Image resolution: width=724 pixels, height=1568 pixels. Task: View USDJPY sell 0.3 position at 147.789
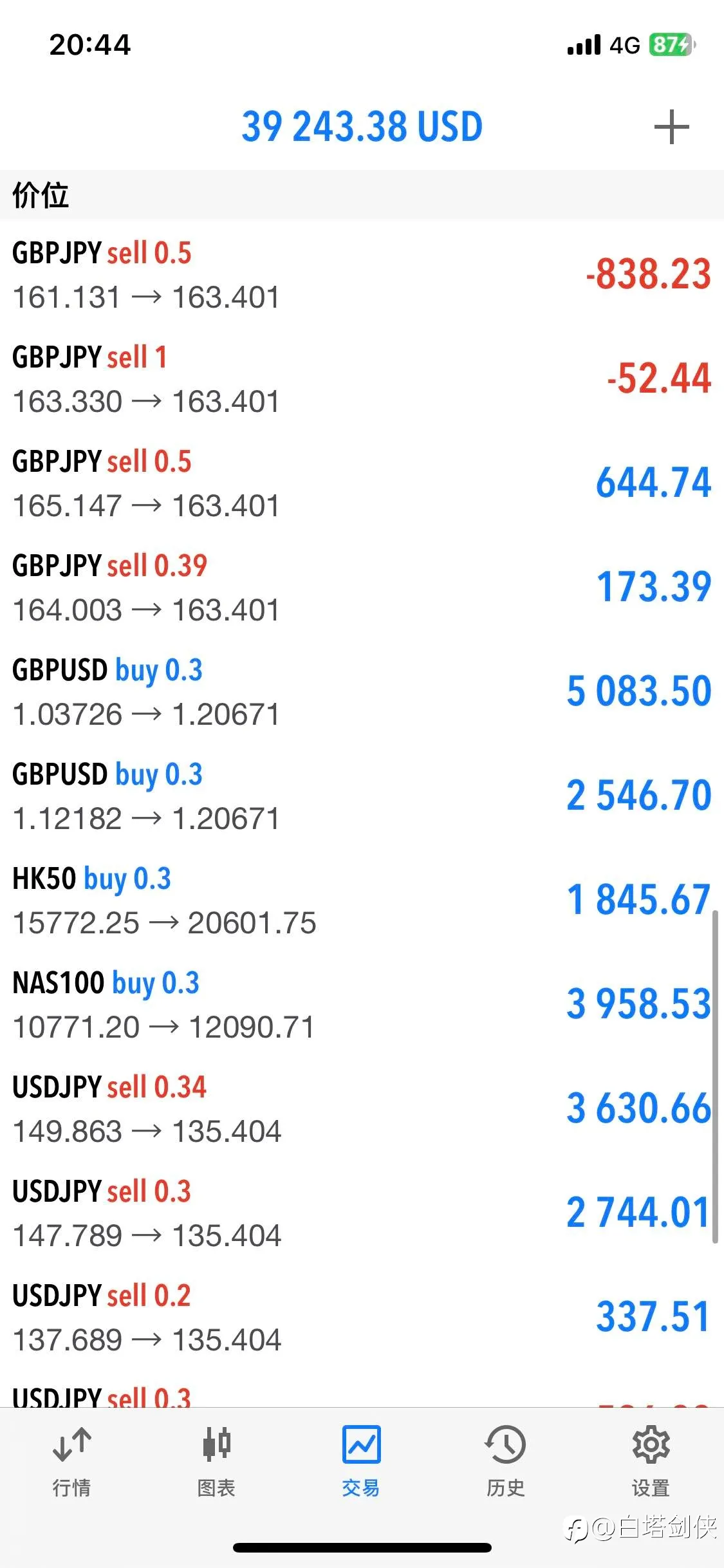pyautogui.click(x=362, y=1213)
